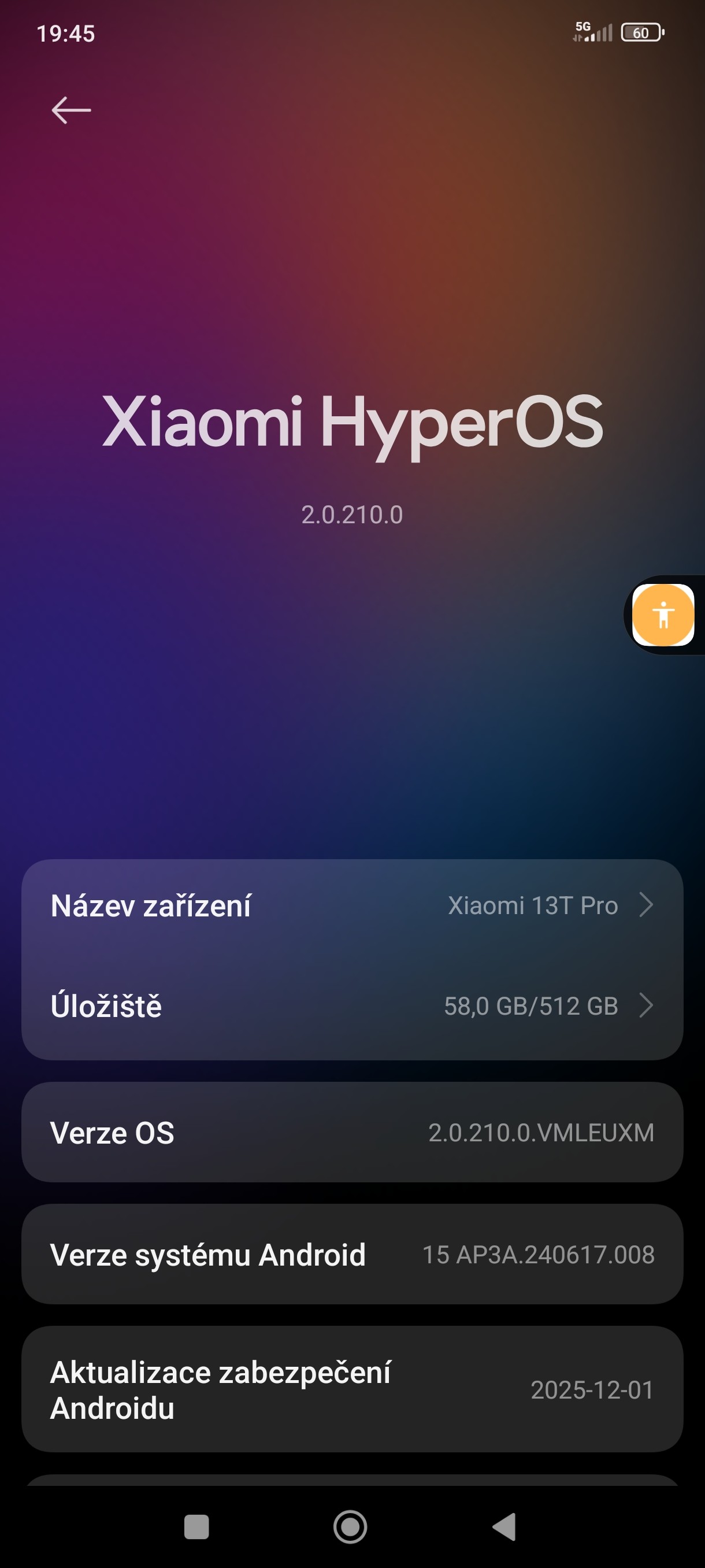Tap the Verze systému Android row

click(352, 1254)
